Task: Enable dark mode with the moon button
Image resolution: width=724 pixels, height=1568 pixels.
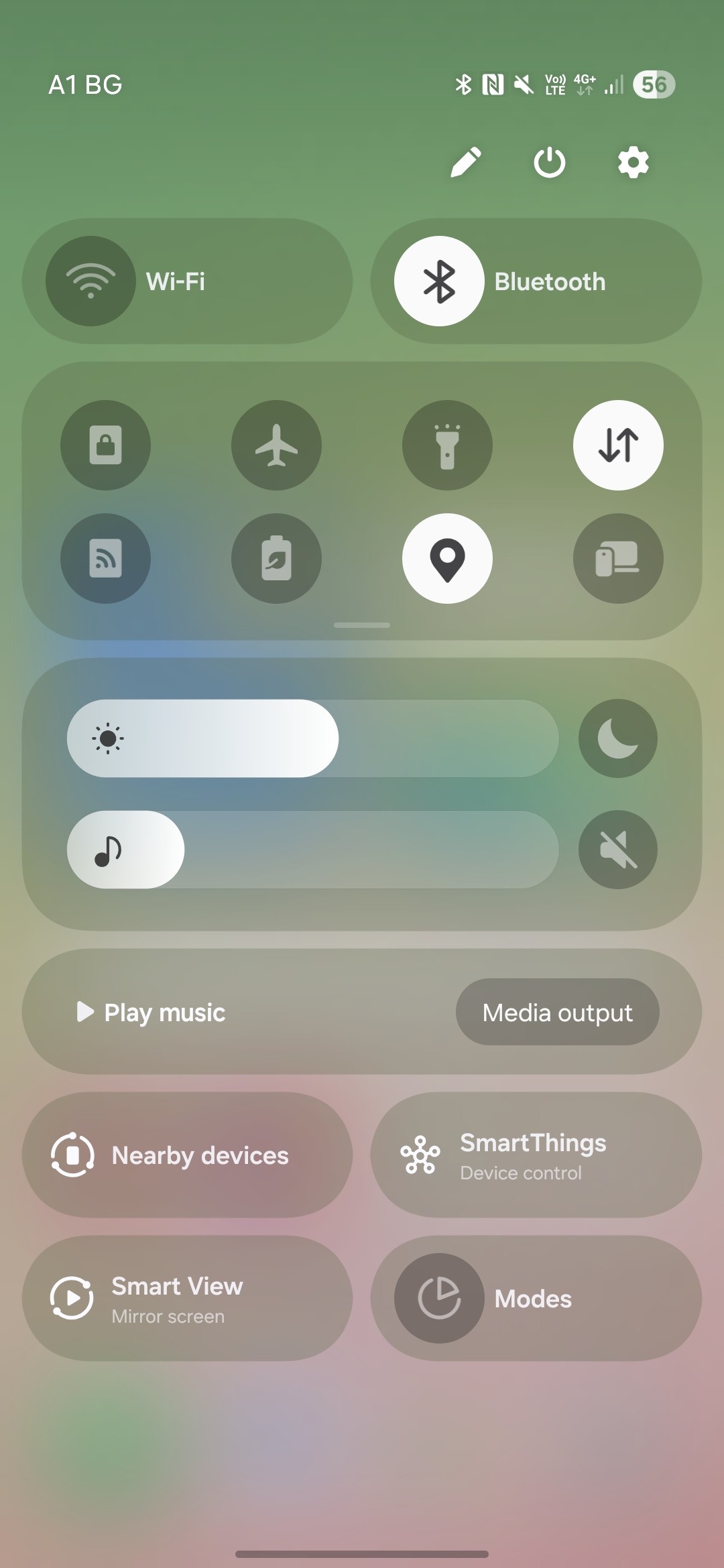Action: (x=617, y=738)
